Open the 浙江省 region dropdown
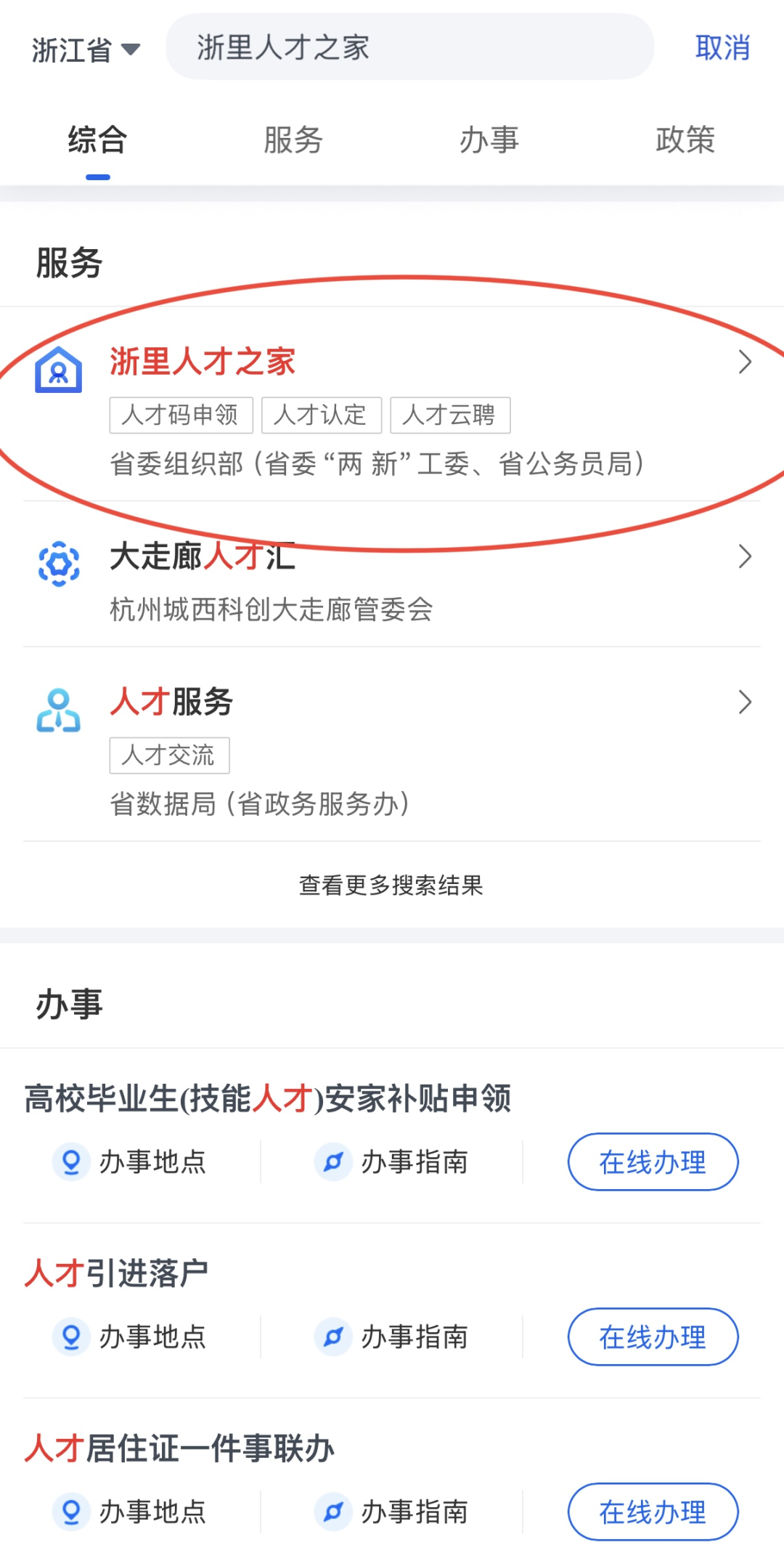Viewport: 784px width, 1561px height. pyautogui.click(x=86, y=50)
